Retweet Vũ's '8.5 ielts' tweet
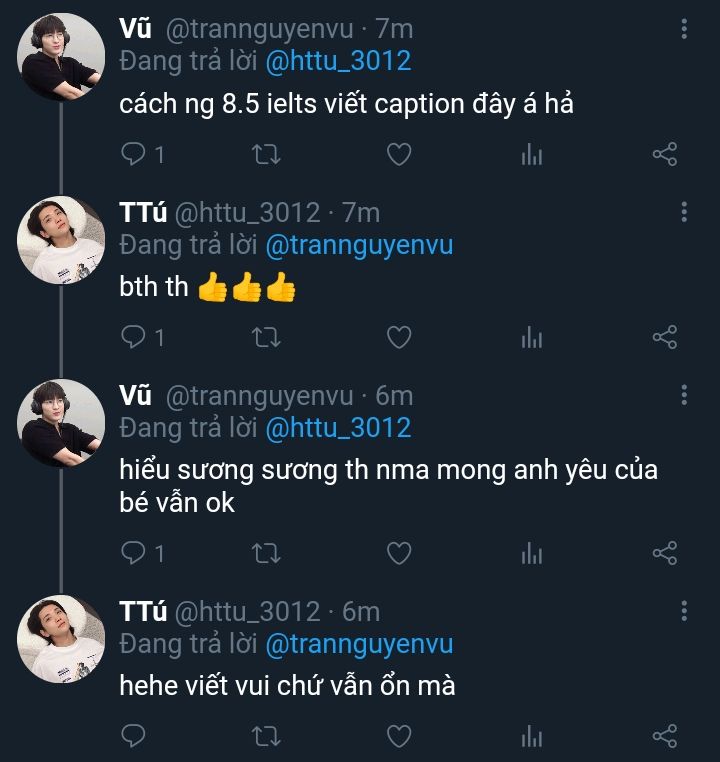Screen dimensions: 720x762 click(x=266, y=154)
